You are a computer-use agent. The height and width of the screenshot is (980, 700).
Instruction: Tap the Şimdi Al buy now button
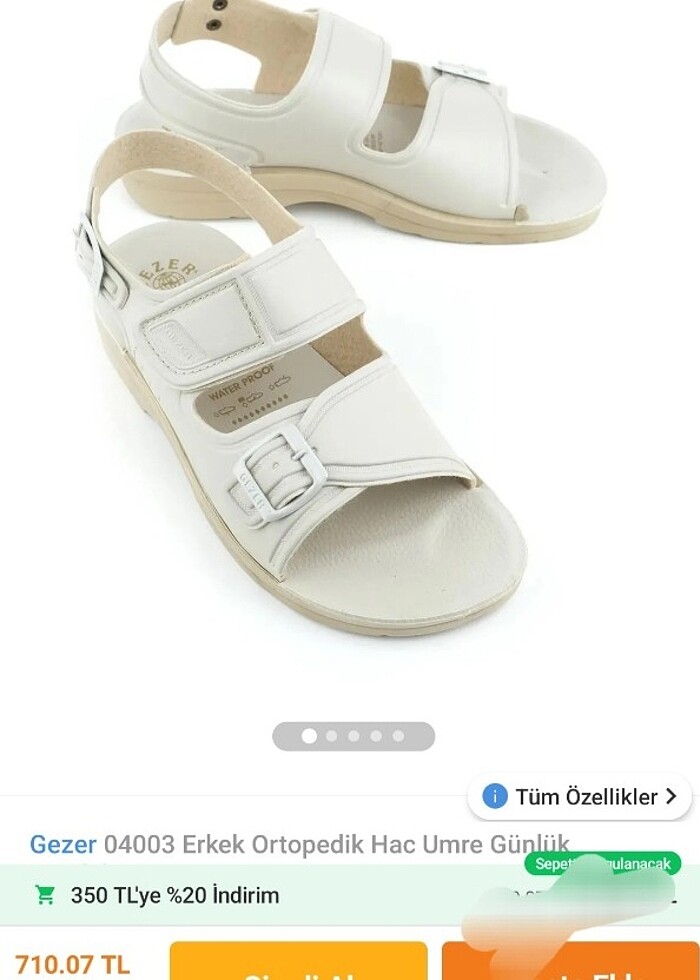coord(298,963)
